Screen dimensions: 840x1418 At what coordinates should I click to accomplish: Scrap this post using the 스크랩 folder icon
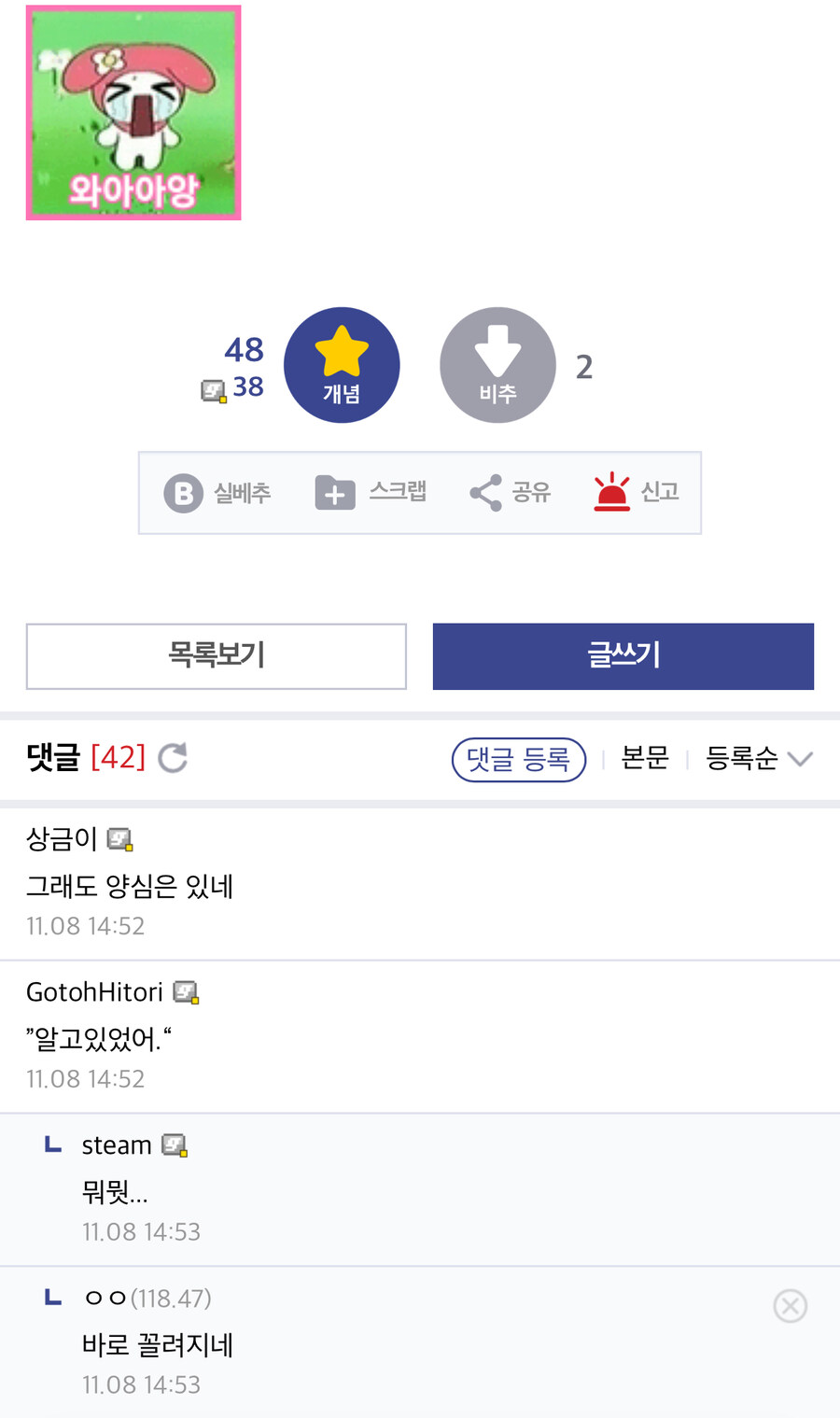[x=336, y=492]
